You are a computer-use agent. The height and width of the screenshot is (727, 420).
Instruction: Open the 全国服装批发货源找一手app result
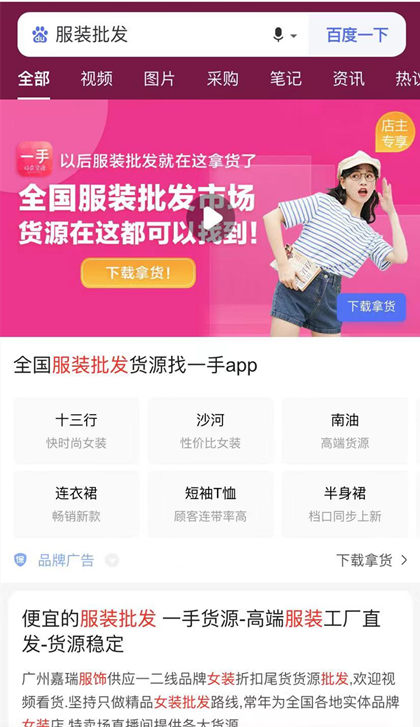click(x=135, y=365)
